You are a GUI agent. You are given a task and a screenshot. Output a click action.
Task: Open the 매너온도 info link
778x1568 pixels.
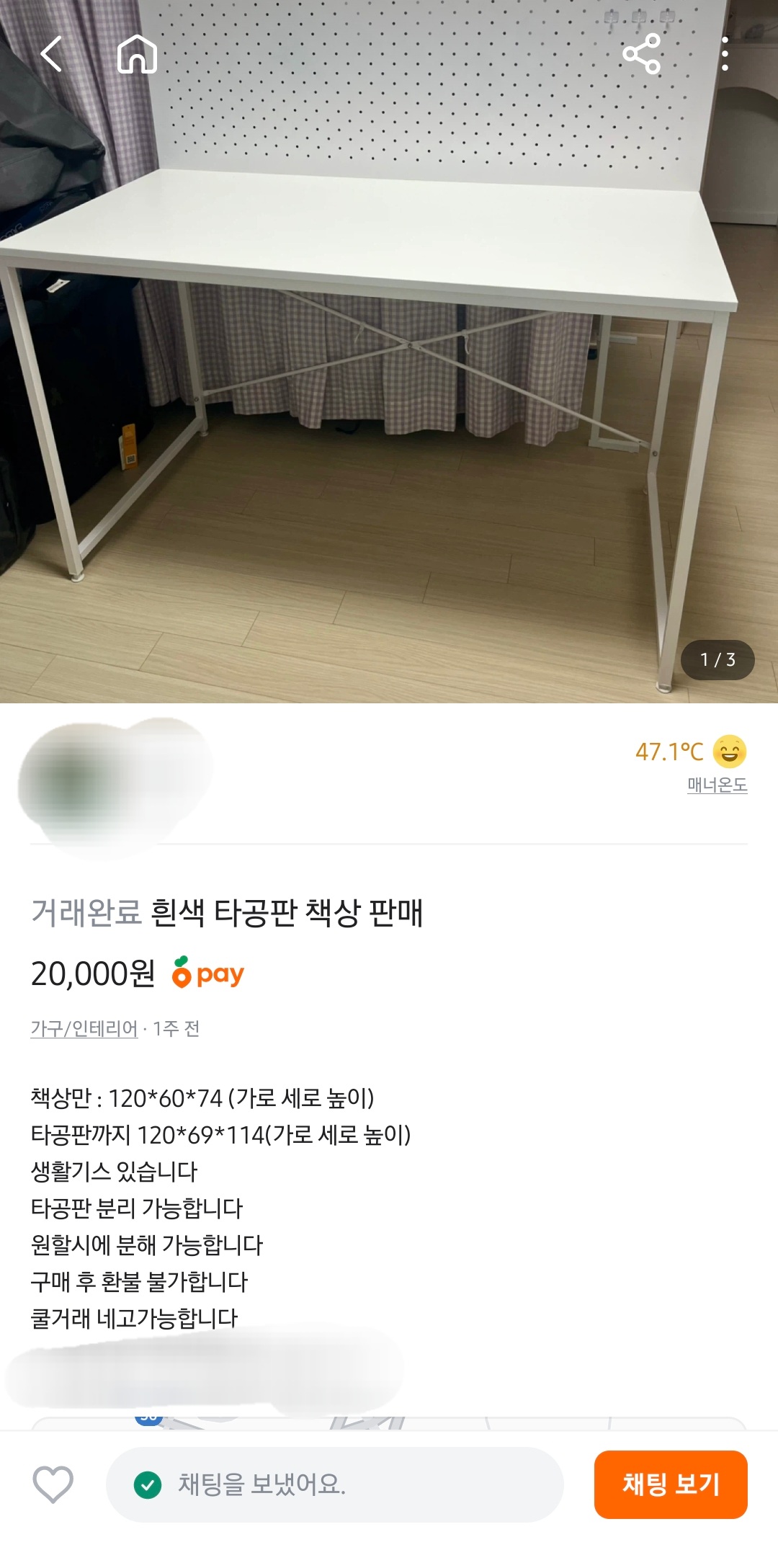point(717,785)
